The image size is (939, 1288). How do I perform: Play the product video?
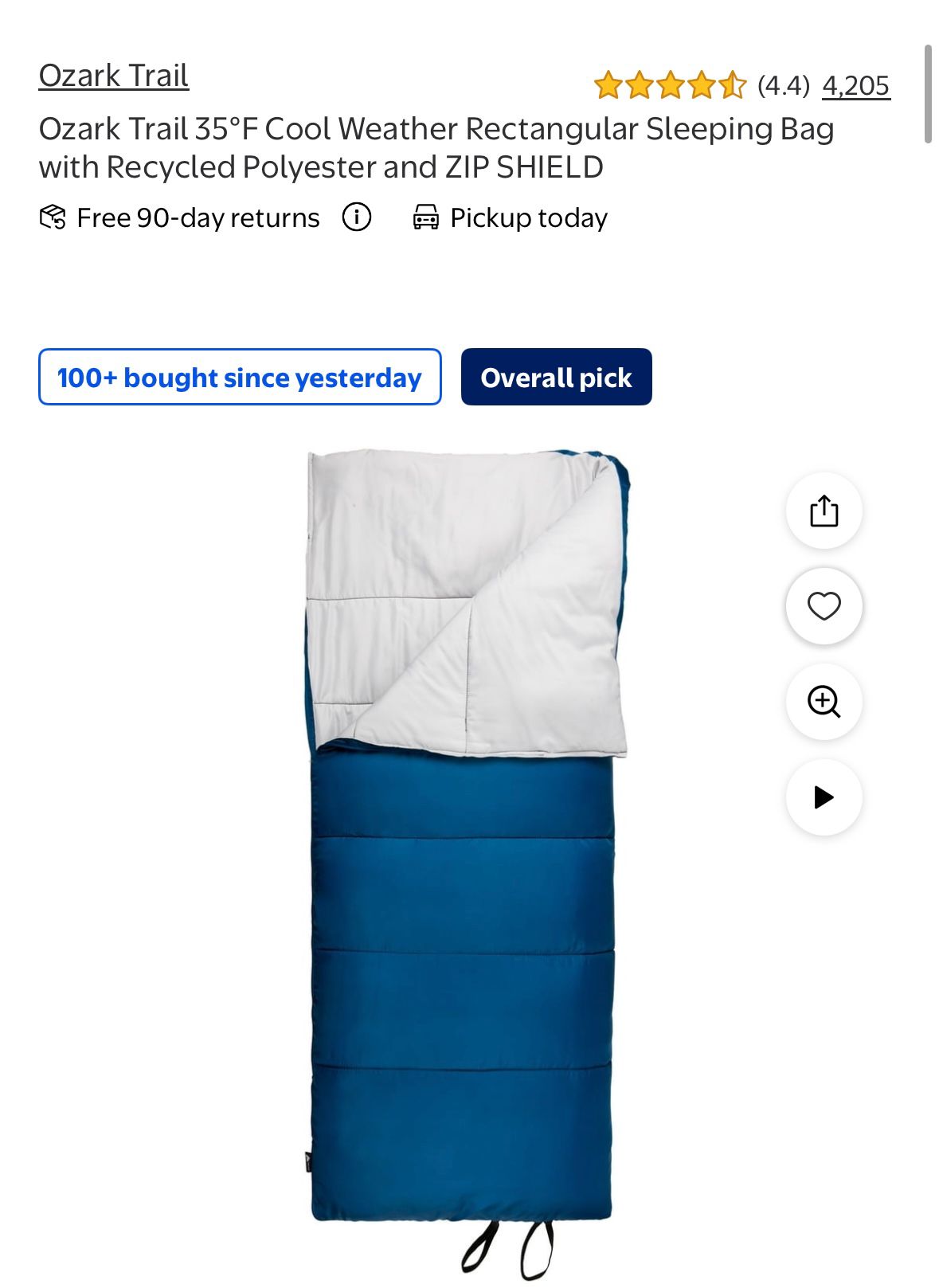[824, 797]
